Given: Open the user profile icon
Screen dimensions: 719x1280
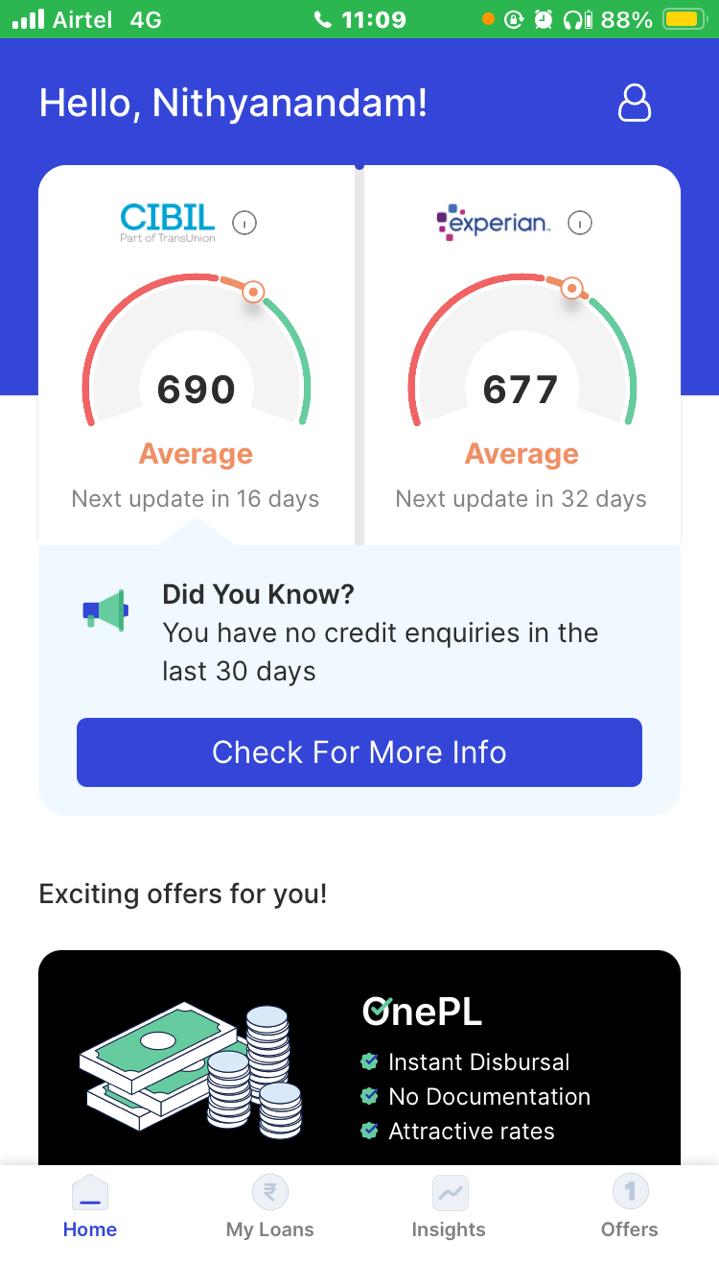Looking at the screenshot, I should [634, 103].
